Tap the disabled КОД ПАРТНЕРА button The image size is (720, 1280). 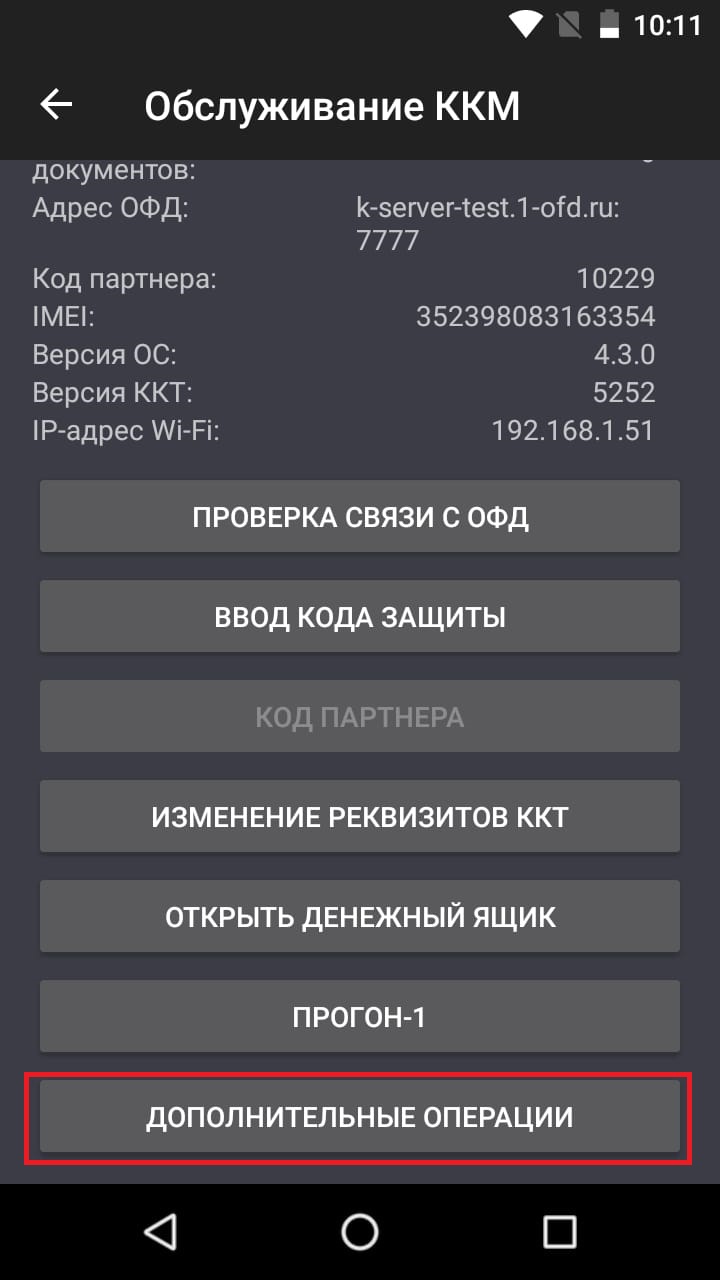pos(360,716)
